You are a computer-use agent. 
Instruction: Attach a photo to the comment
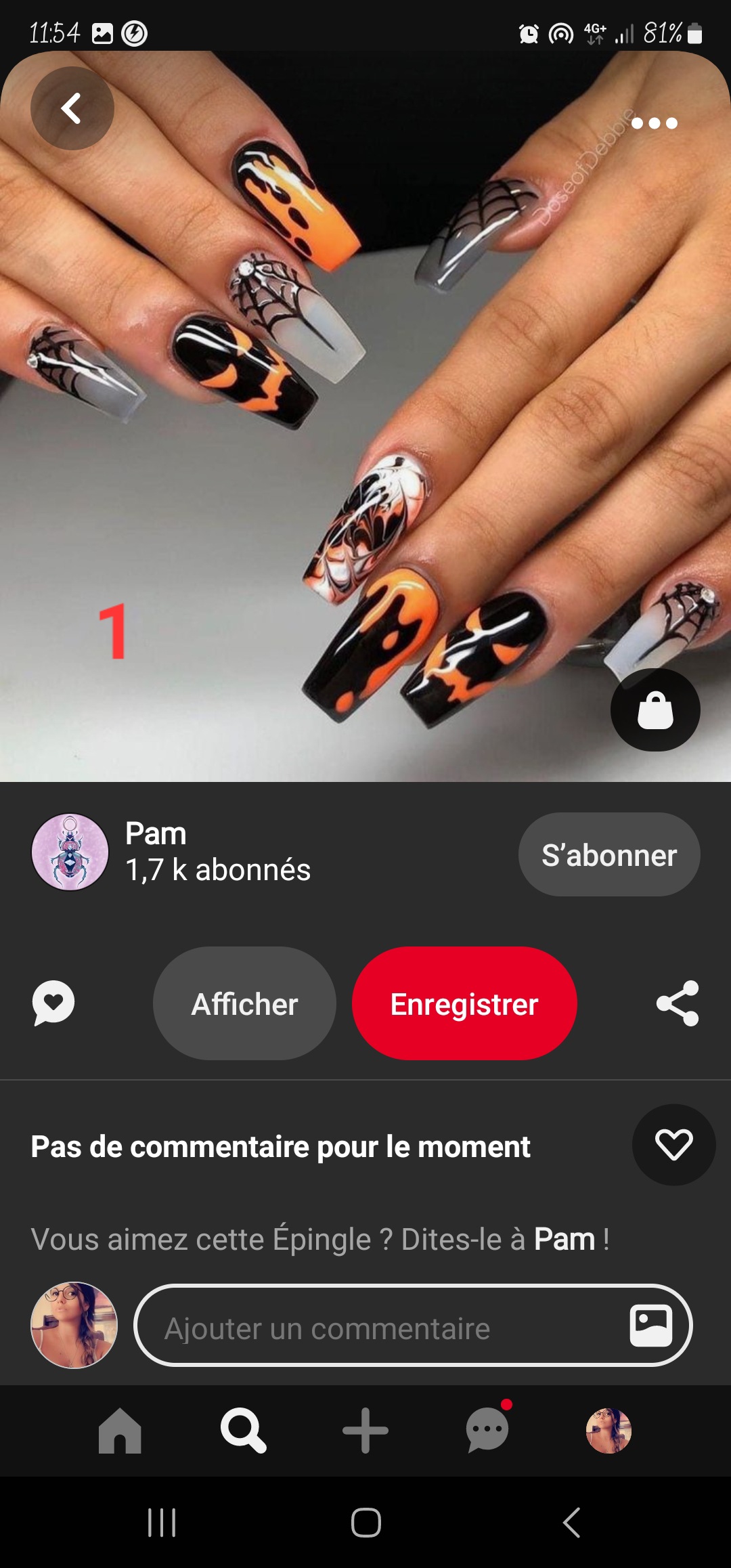click(650, 1326)
